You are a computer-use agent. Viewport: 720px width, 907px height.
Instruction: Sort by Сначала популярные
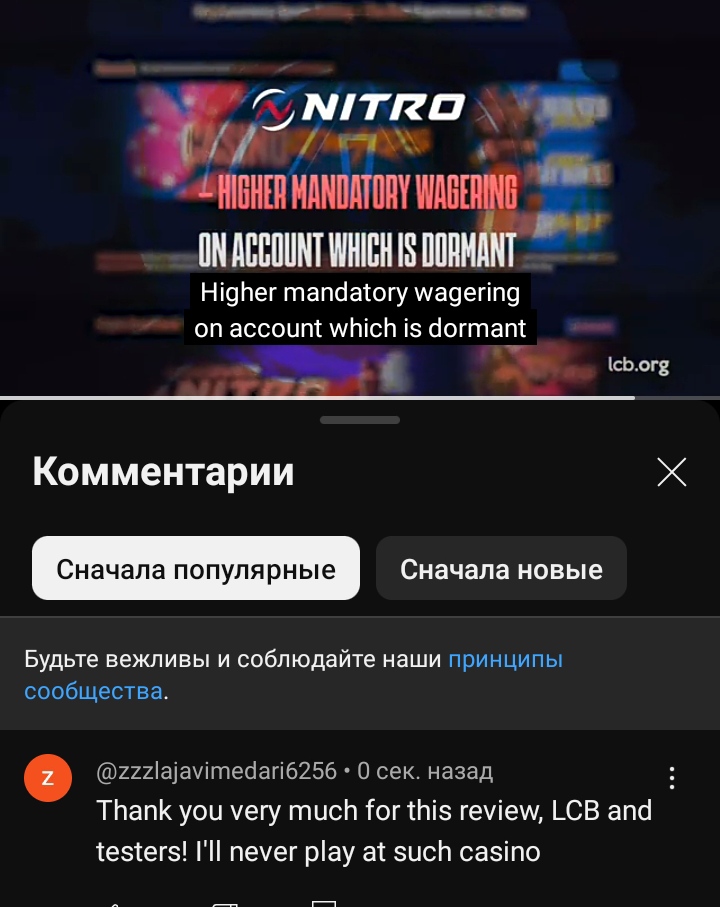[196, 569]
